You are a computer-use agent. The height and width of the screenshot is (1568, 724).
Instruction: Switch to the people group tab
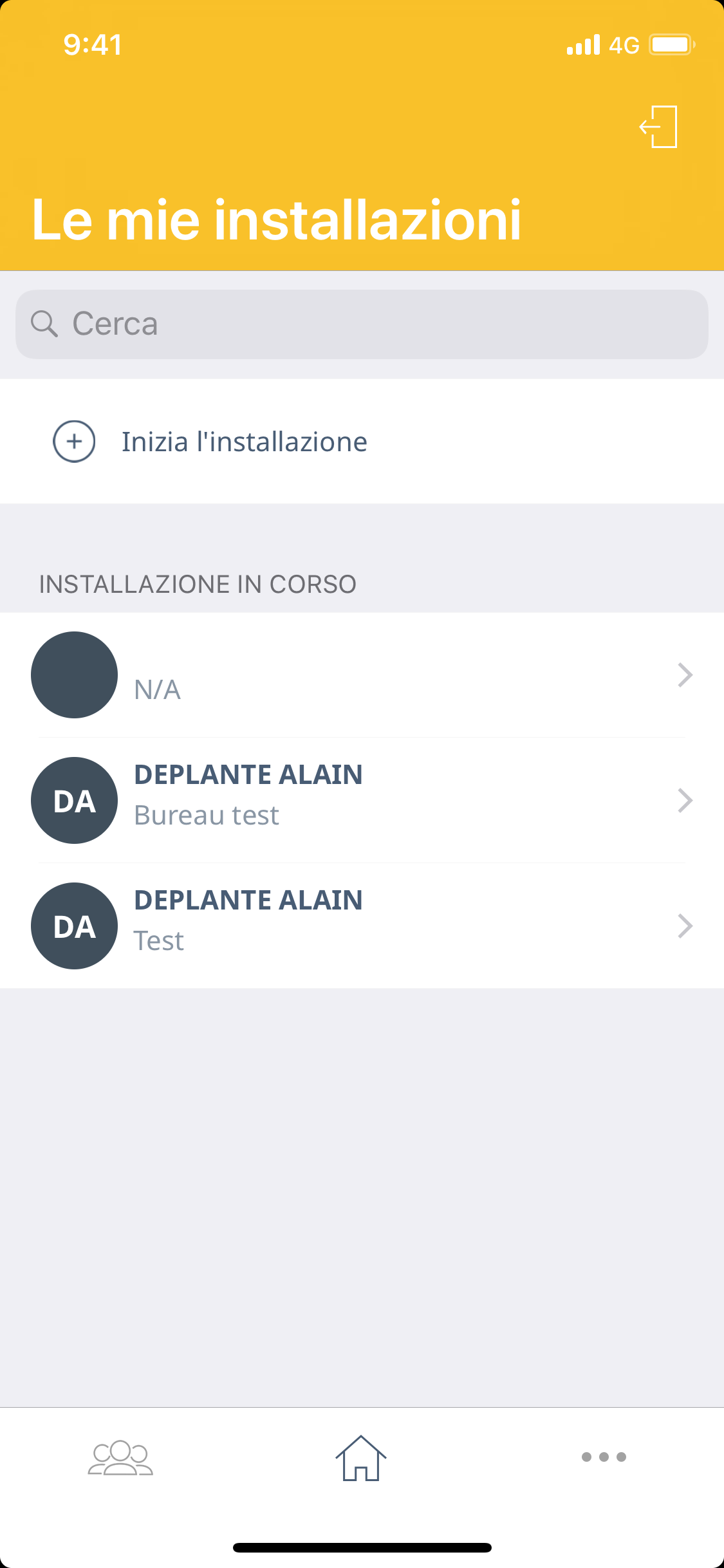click(120, 1457)
